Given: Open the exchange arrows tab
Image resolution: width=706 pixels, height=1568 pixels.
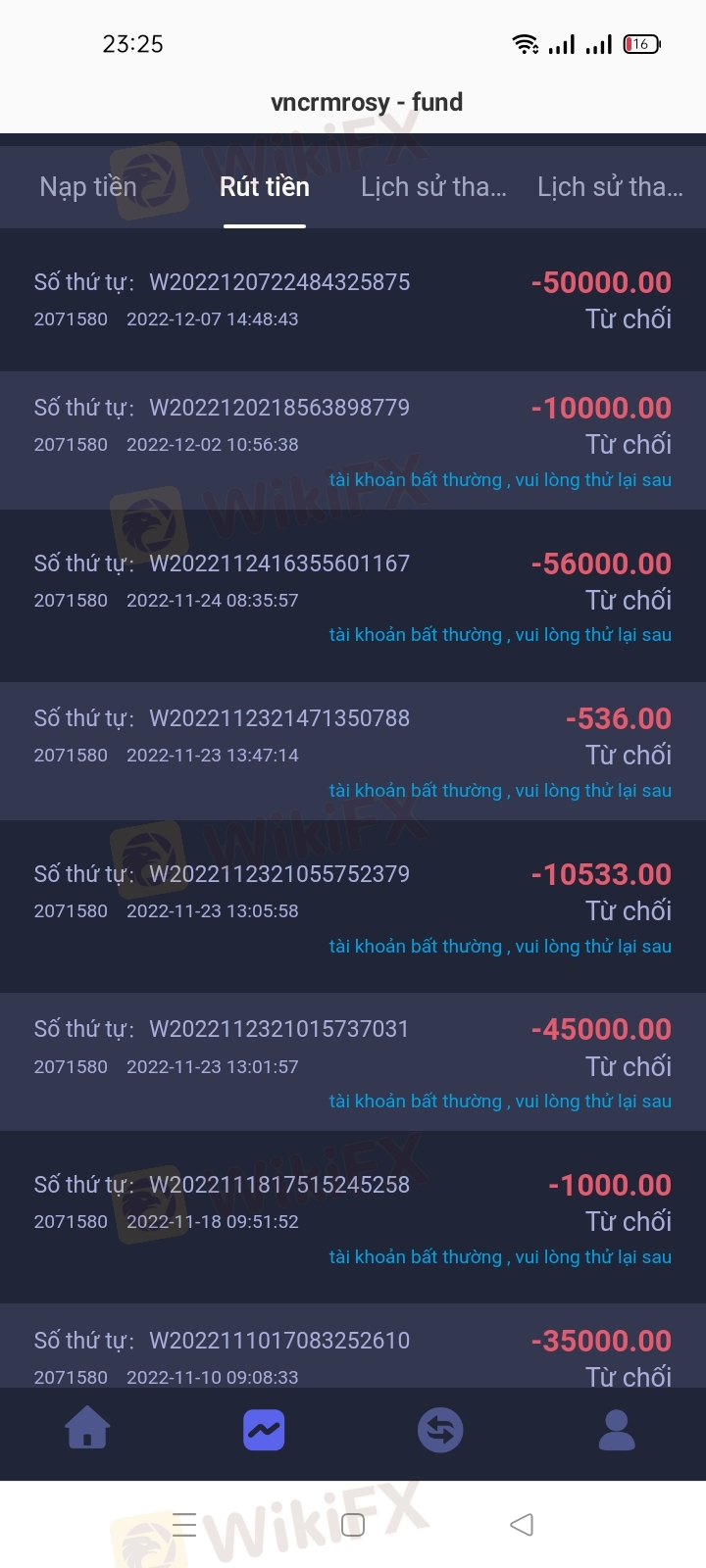Looking at the screenshot, I should pos(440,1430).
